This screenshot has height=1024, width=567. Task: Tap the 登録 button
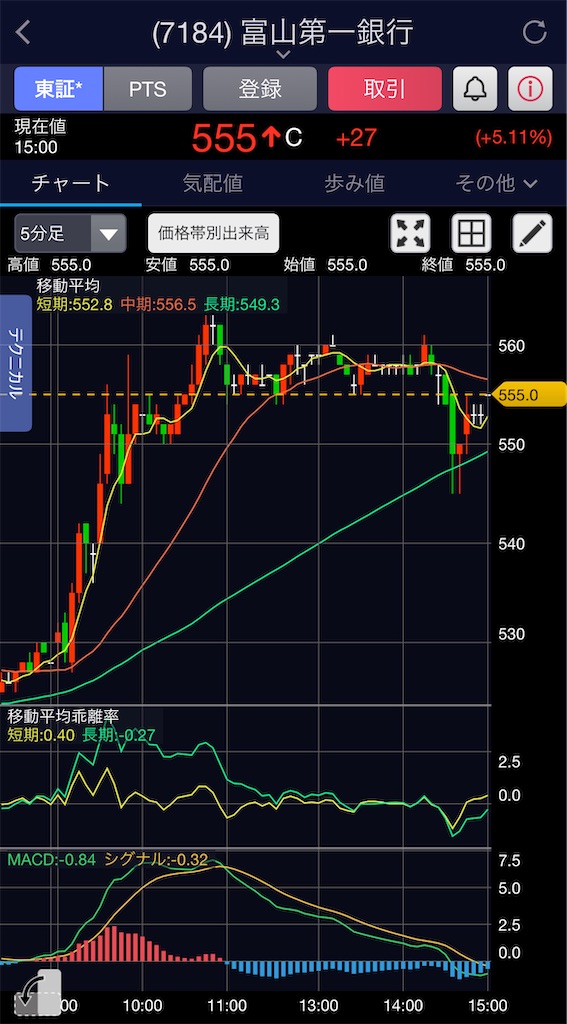260,89
